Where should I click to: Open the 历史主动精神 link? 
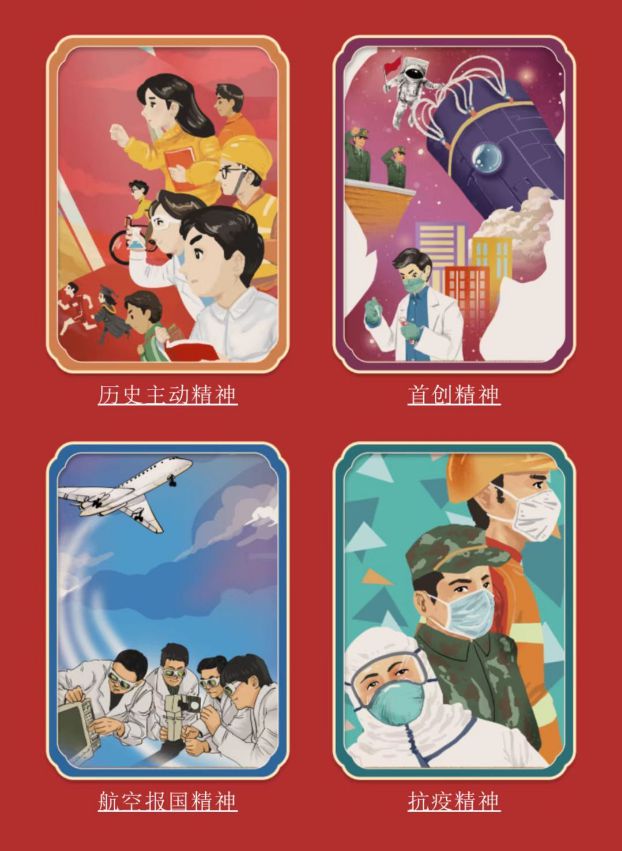pyautogui.click(x=167, y=395)
